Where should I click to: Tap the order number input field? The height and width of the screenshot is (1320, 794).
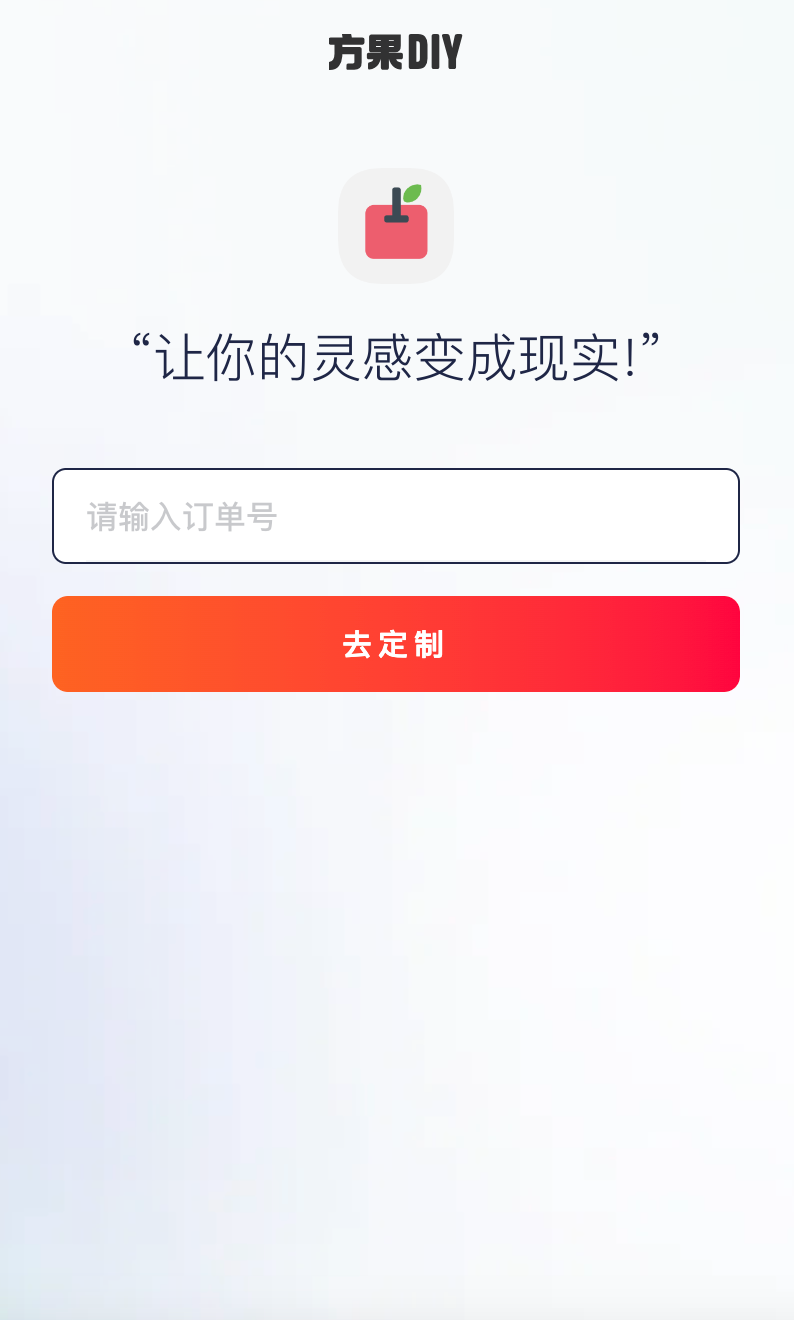click(x=396, y=516)
